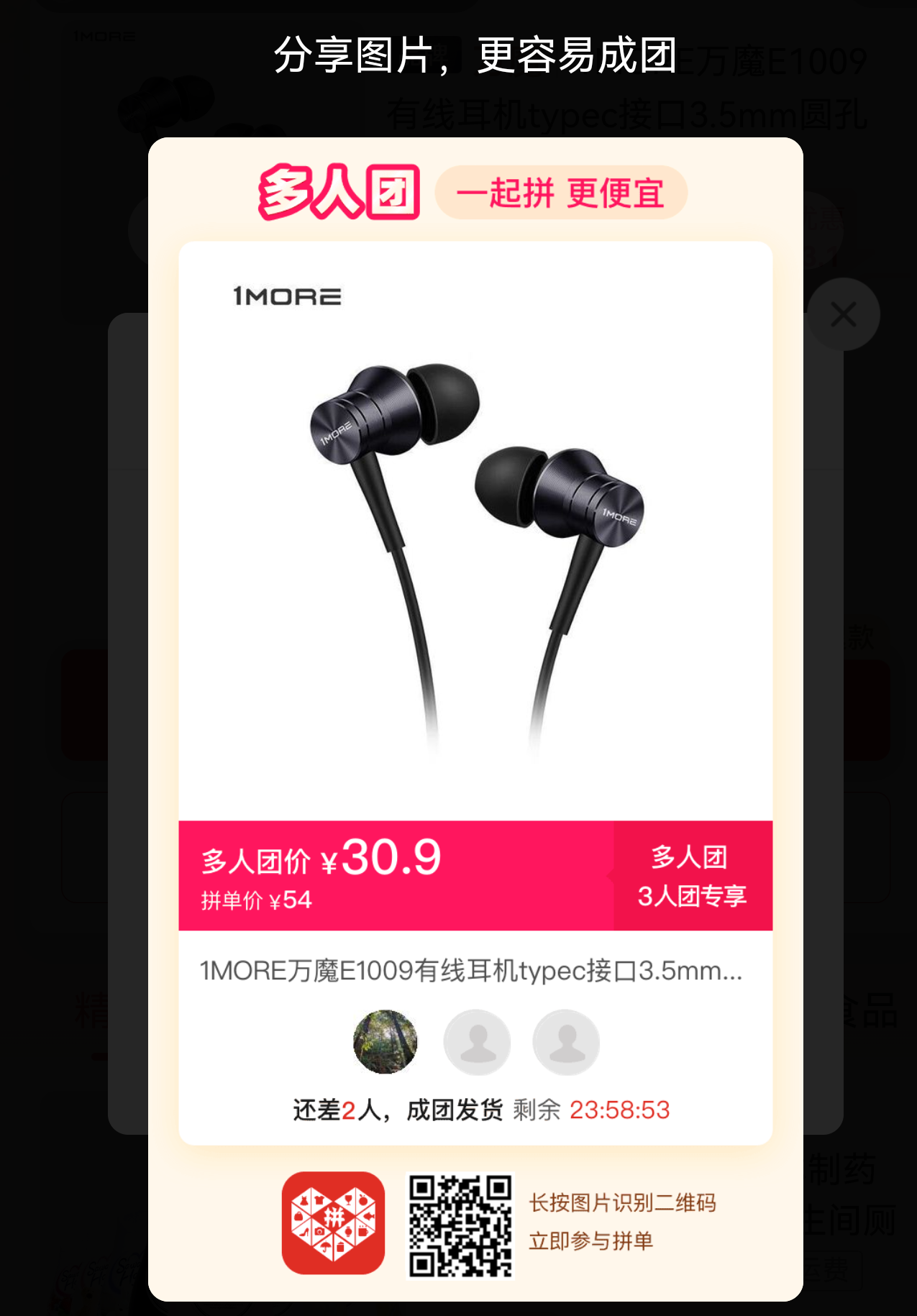The image size is (917, 1316).
Task: Click the third empty avatar placeholder
Action: point(566,1042)
